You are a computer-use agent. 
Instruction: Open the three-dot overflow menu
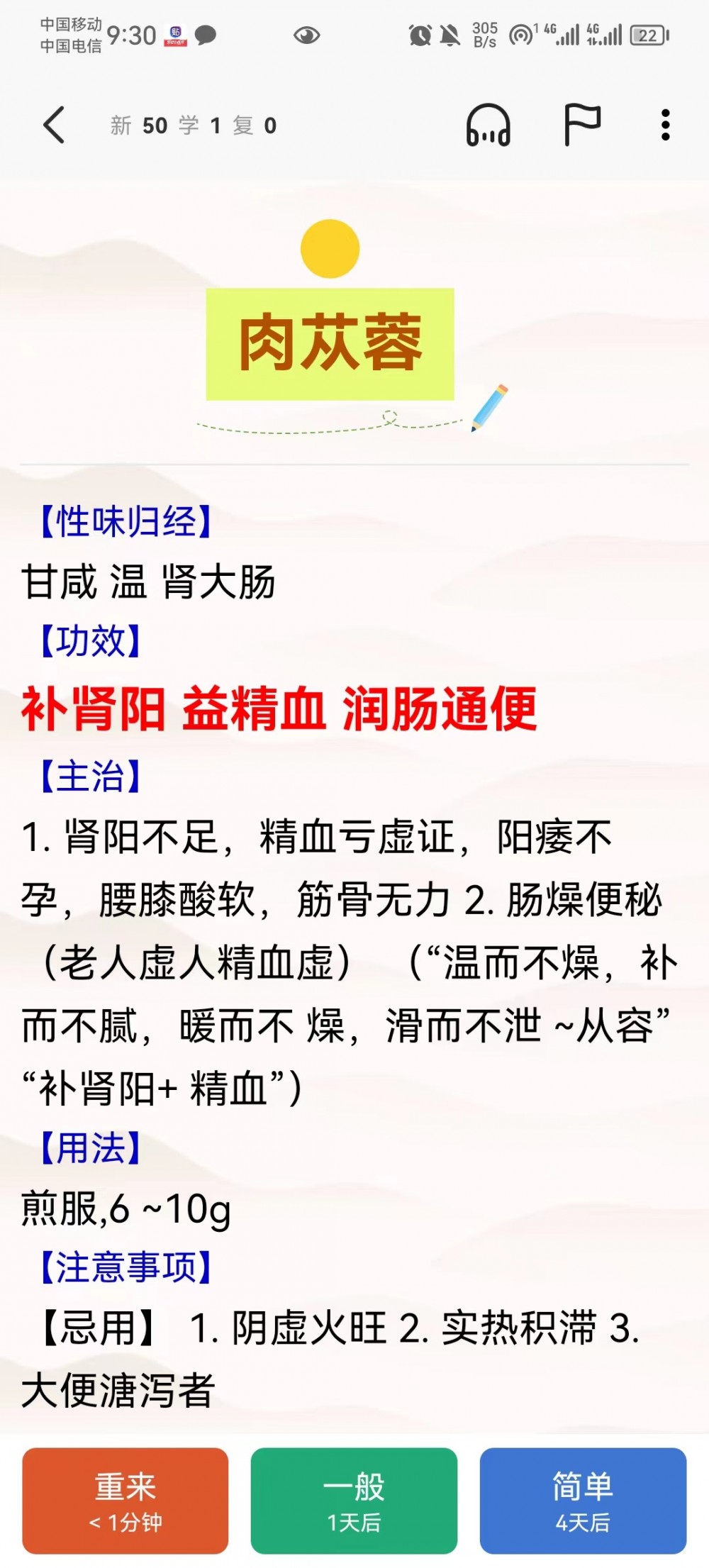click(x=665, y=125)
